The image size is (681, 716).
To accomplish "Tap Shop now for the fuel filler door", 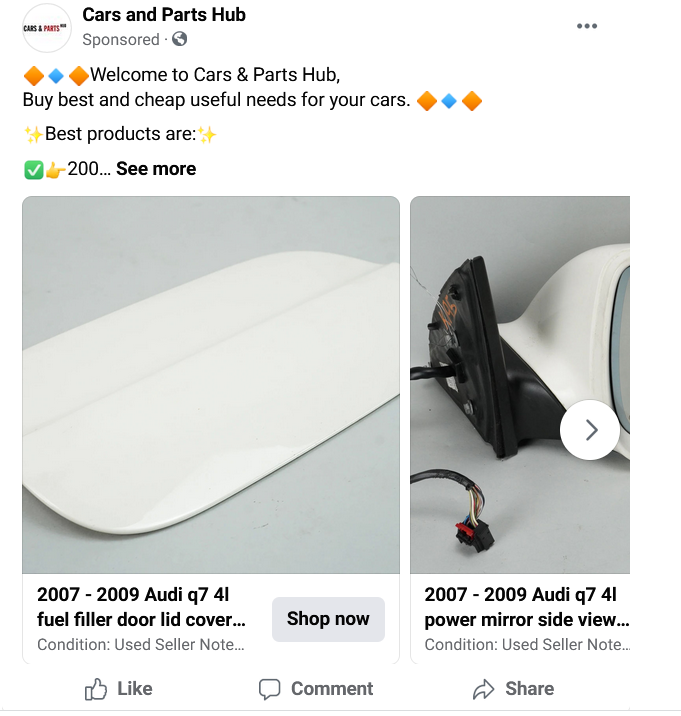I will [x=328, y=619].
